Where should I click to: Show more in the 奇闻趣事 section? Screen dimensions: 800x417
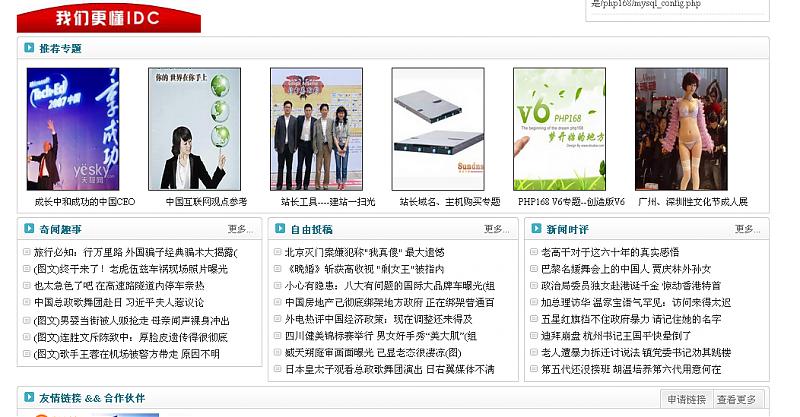pyautogui.click(x=243, y=230)
